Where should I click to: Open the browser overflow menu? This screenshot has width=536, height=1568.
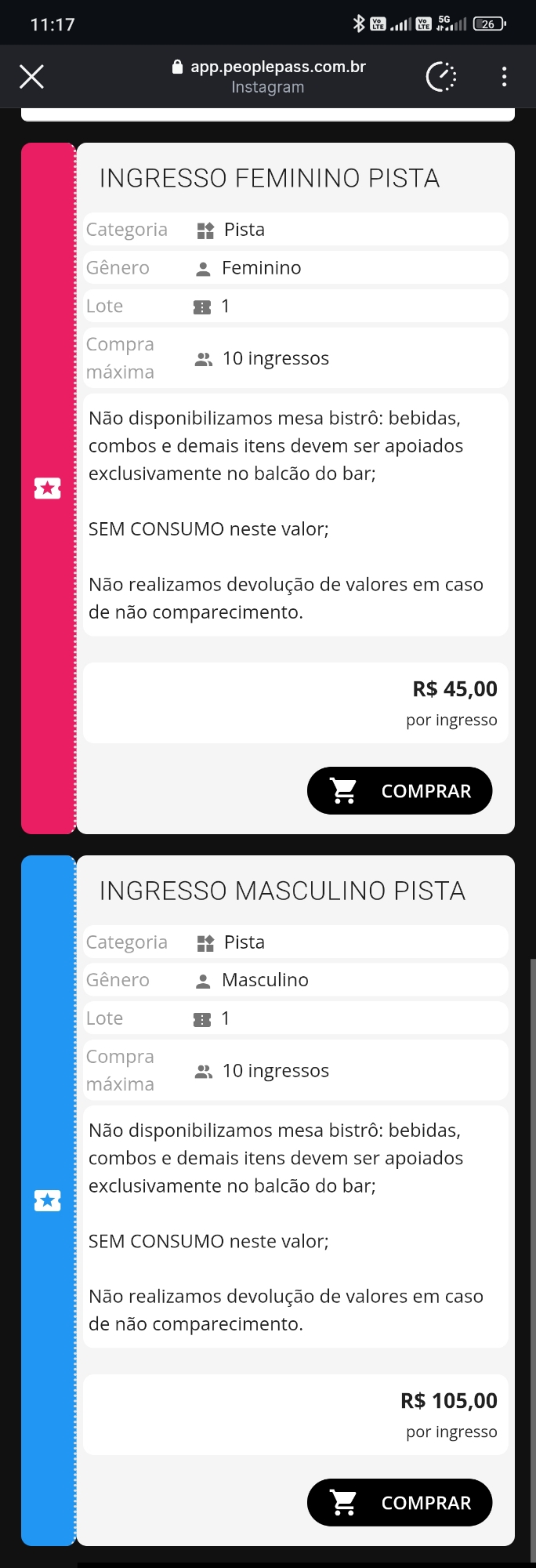pyautogui.click(x=504, y=77)
